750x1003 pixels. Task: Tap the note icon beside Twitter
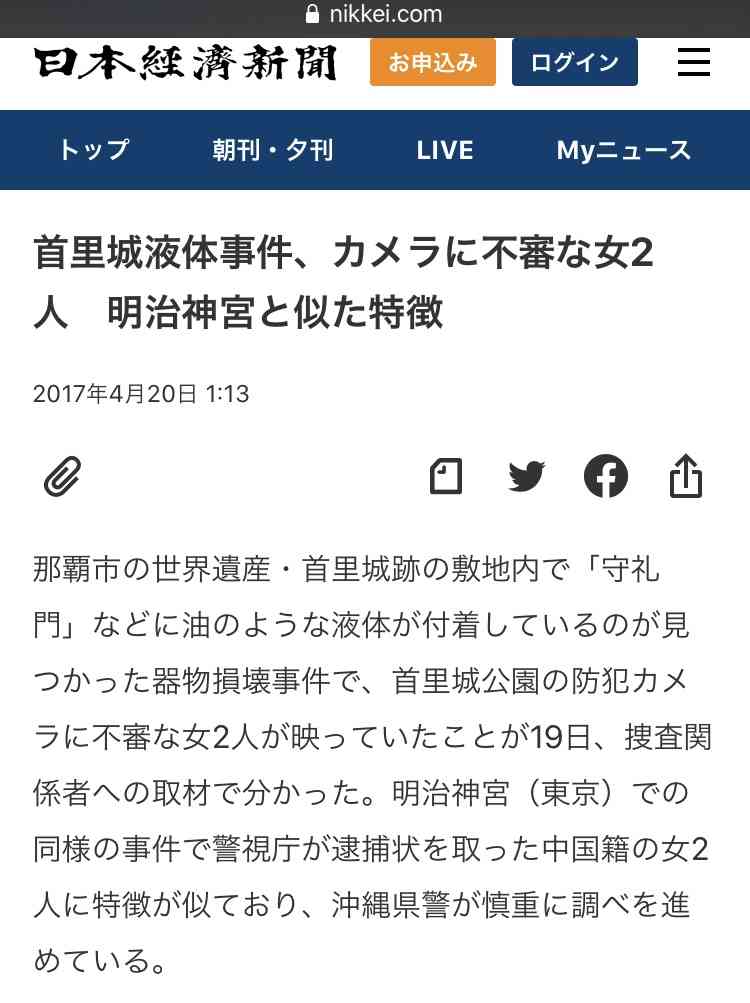click(x=446, y=476)
